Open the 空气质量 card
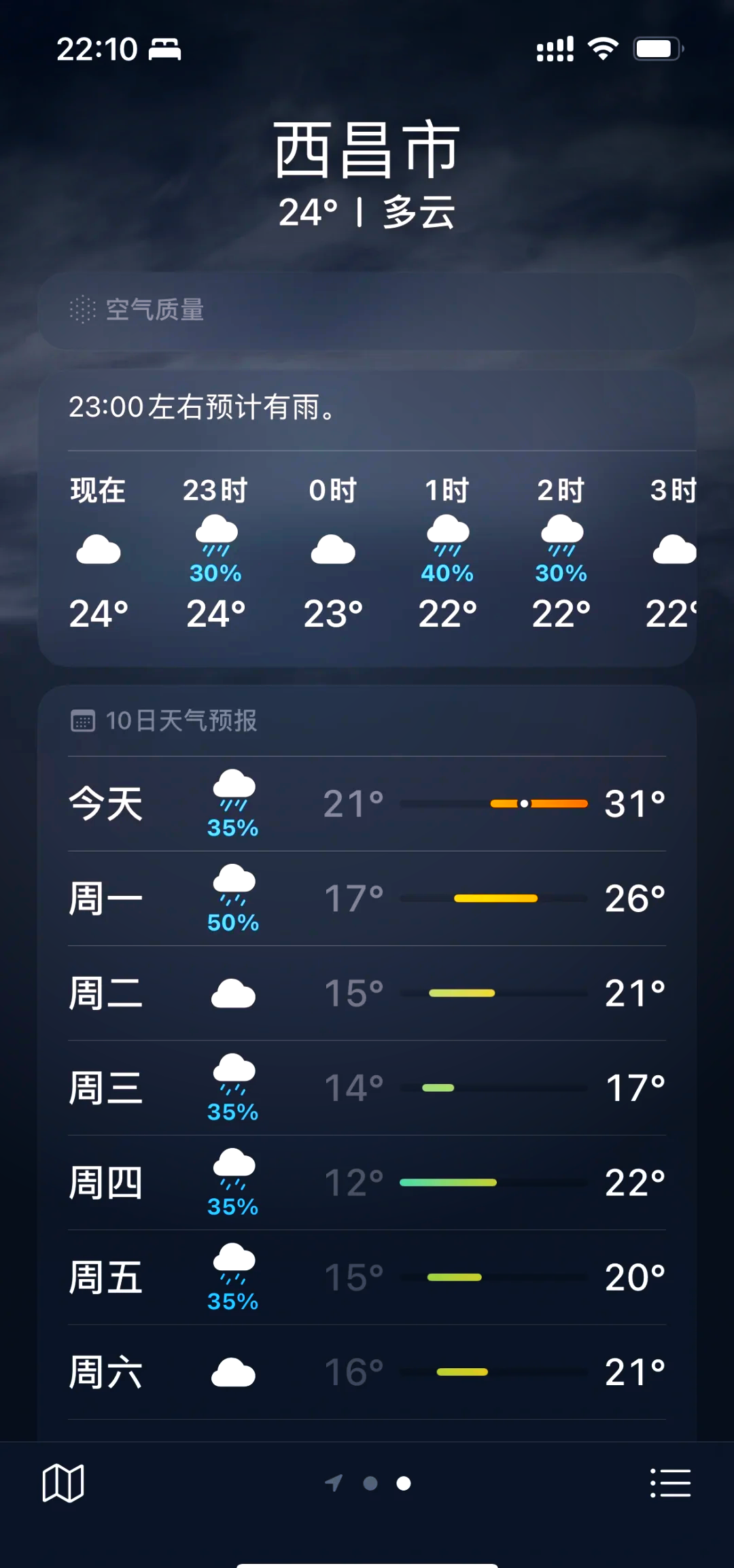This screenshot has height=1568, width=734. pos(367,311)
